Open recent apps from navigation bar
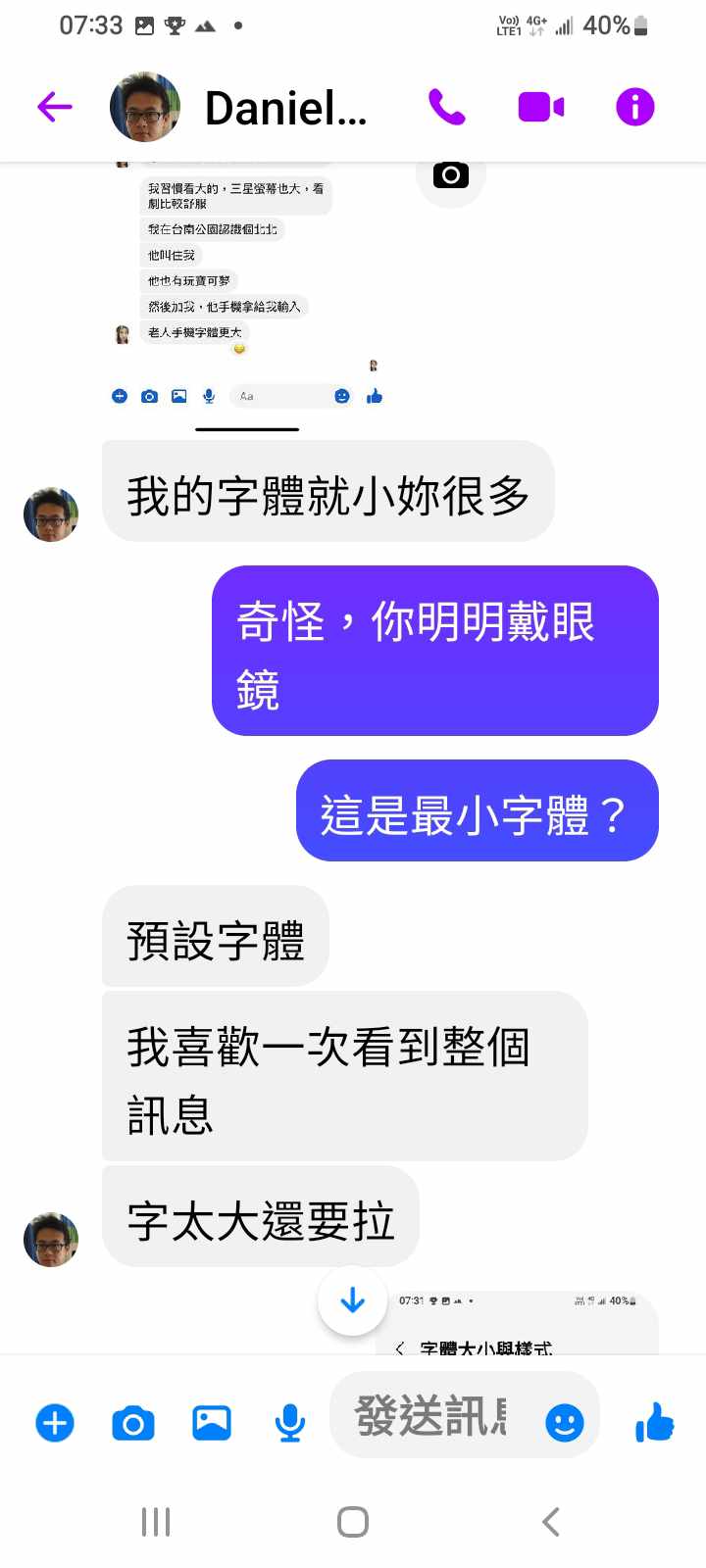 click(156, 1522)
